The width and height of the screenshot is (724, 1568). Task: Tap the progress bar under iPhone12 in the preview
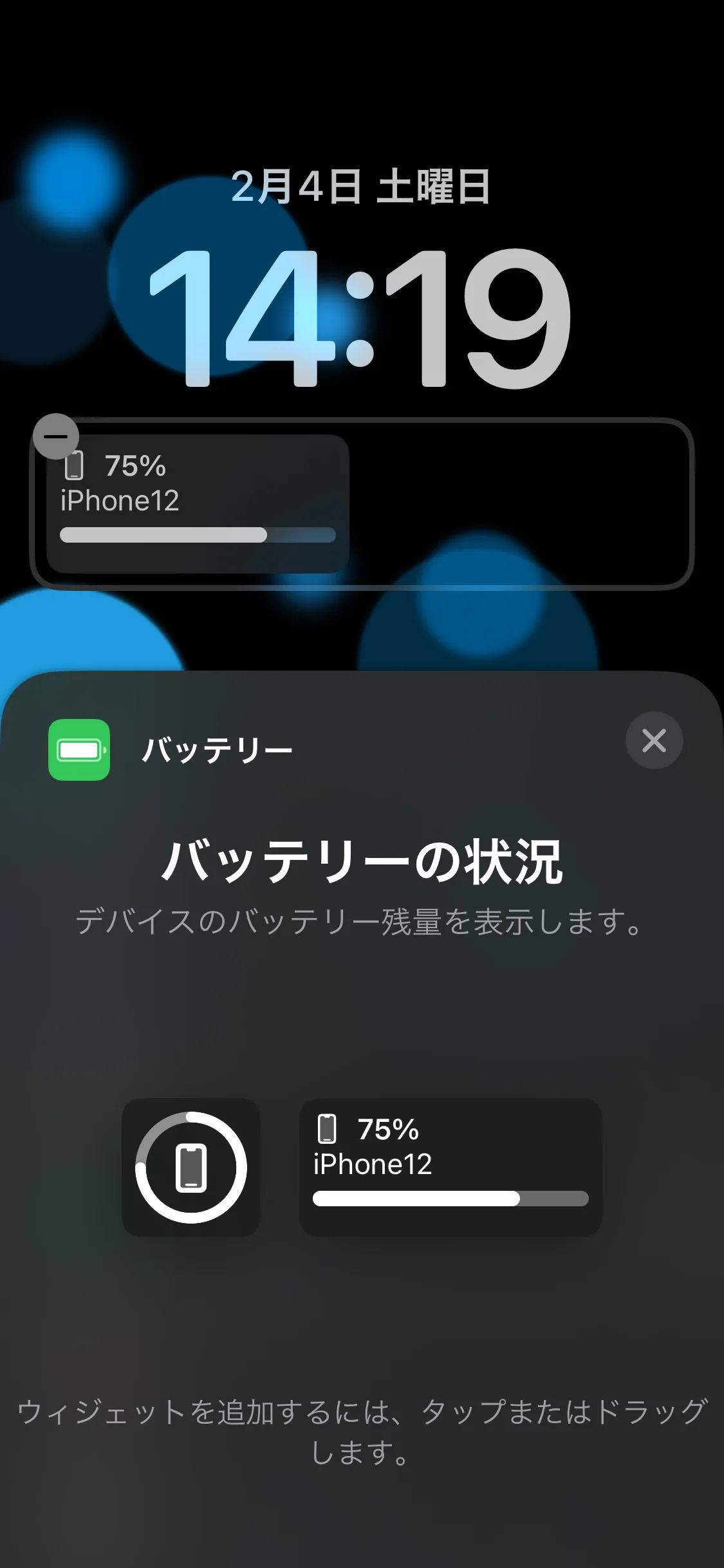tap(450, 1199)
